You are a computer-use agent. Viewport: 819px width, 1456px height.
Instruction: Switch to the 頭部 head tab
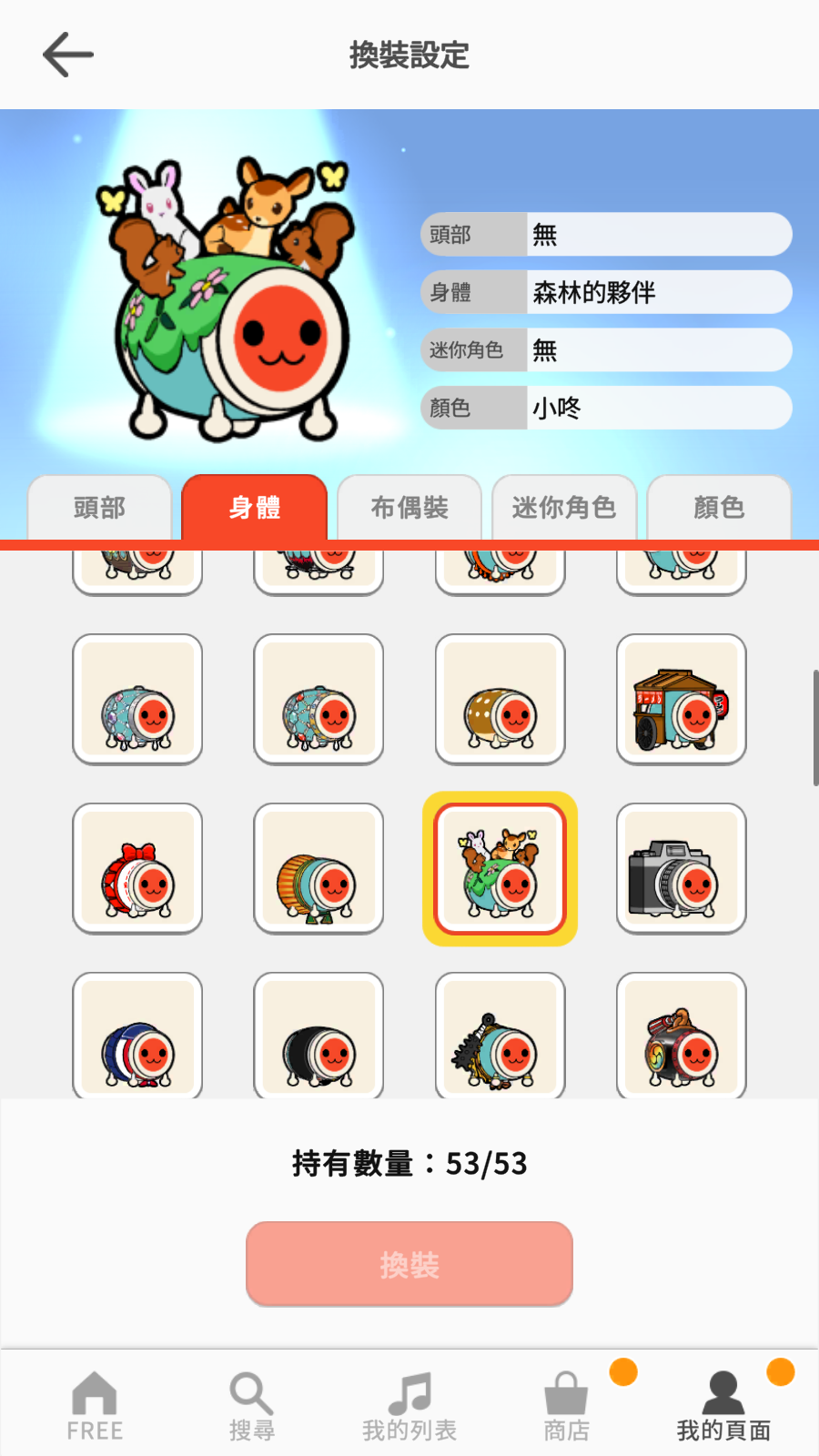pos(99,509)
